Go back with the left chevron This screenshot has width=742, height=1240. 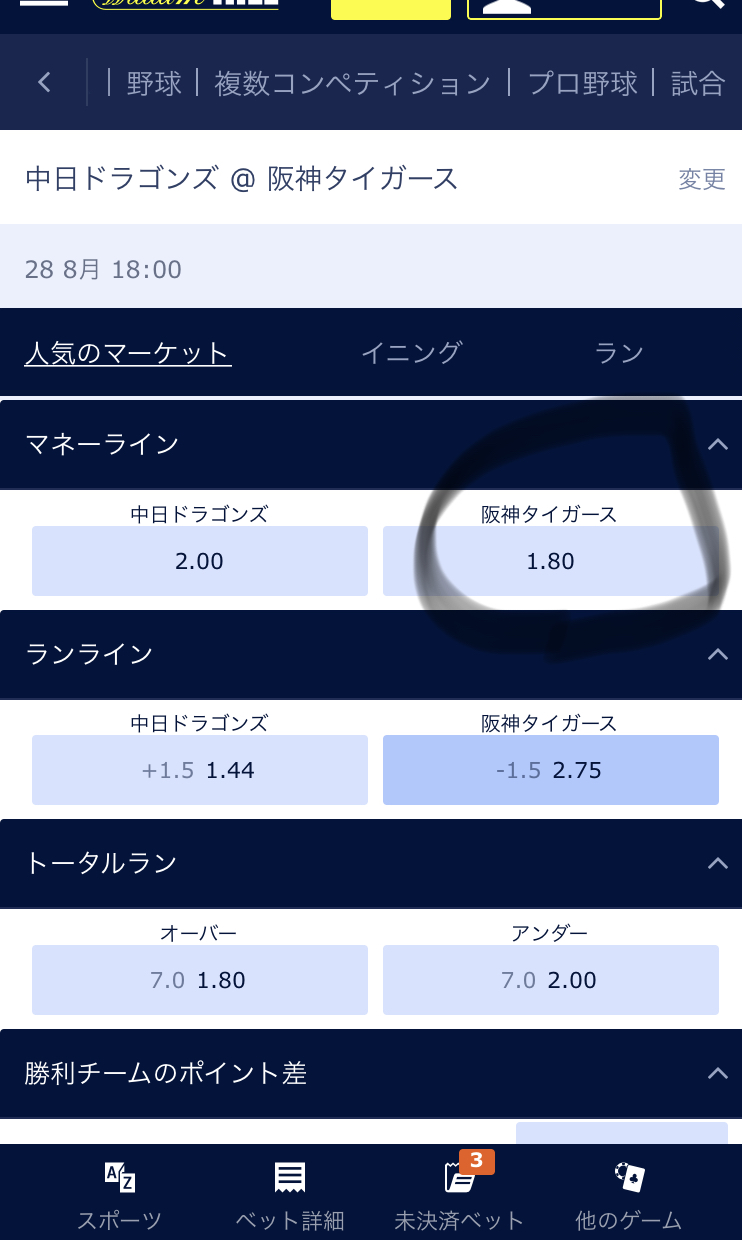(x=44, y=82)
